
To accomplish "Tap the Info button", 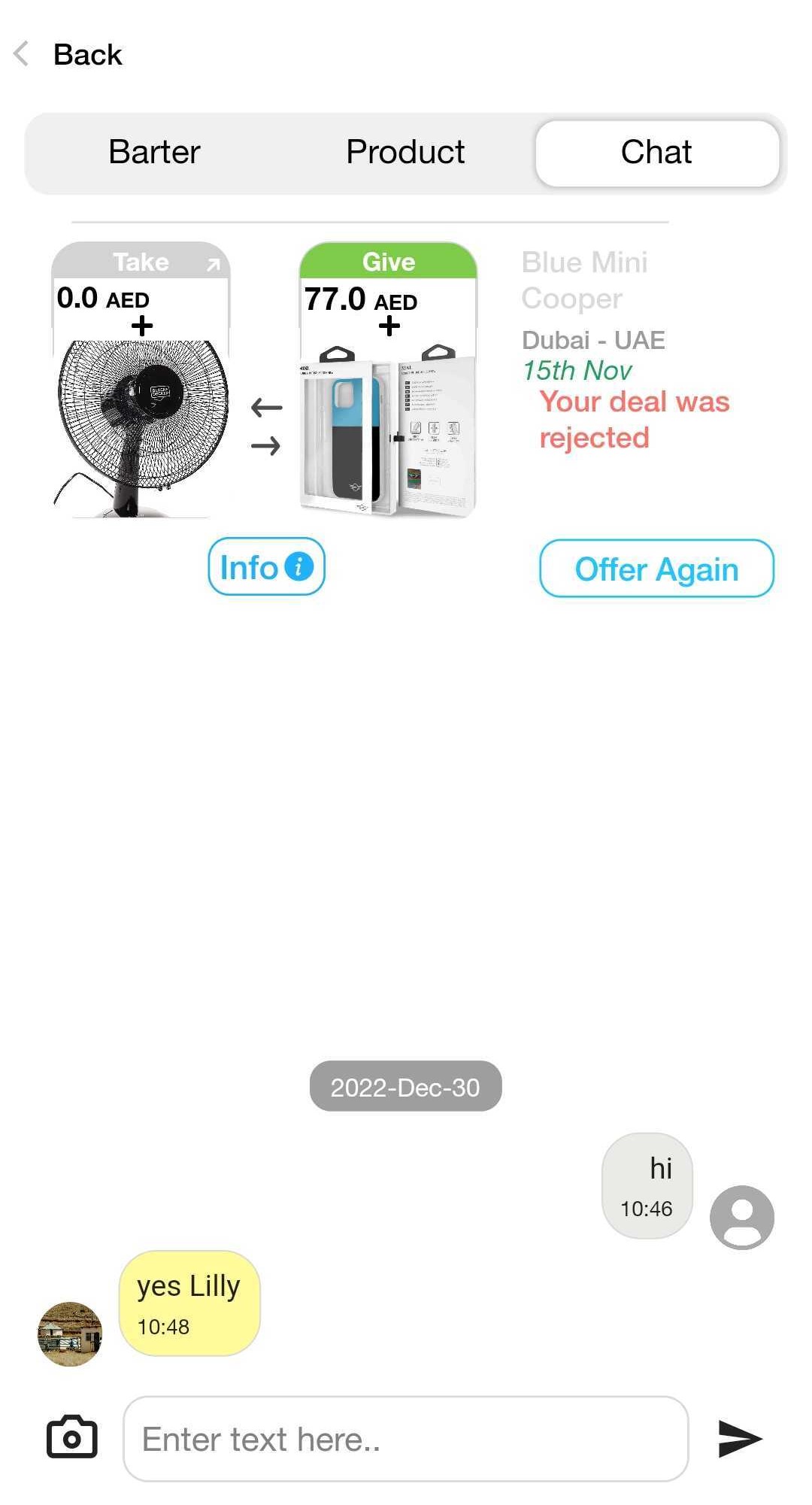I will pos(266,567).
